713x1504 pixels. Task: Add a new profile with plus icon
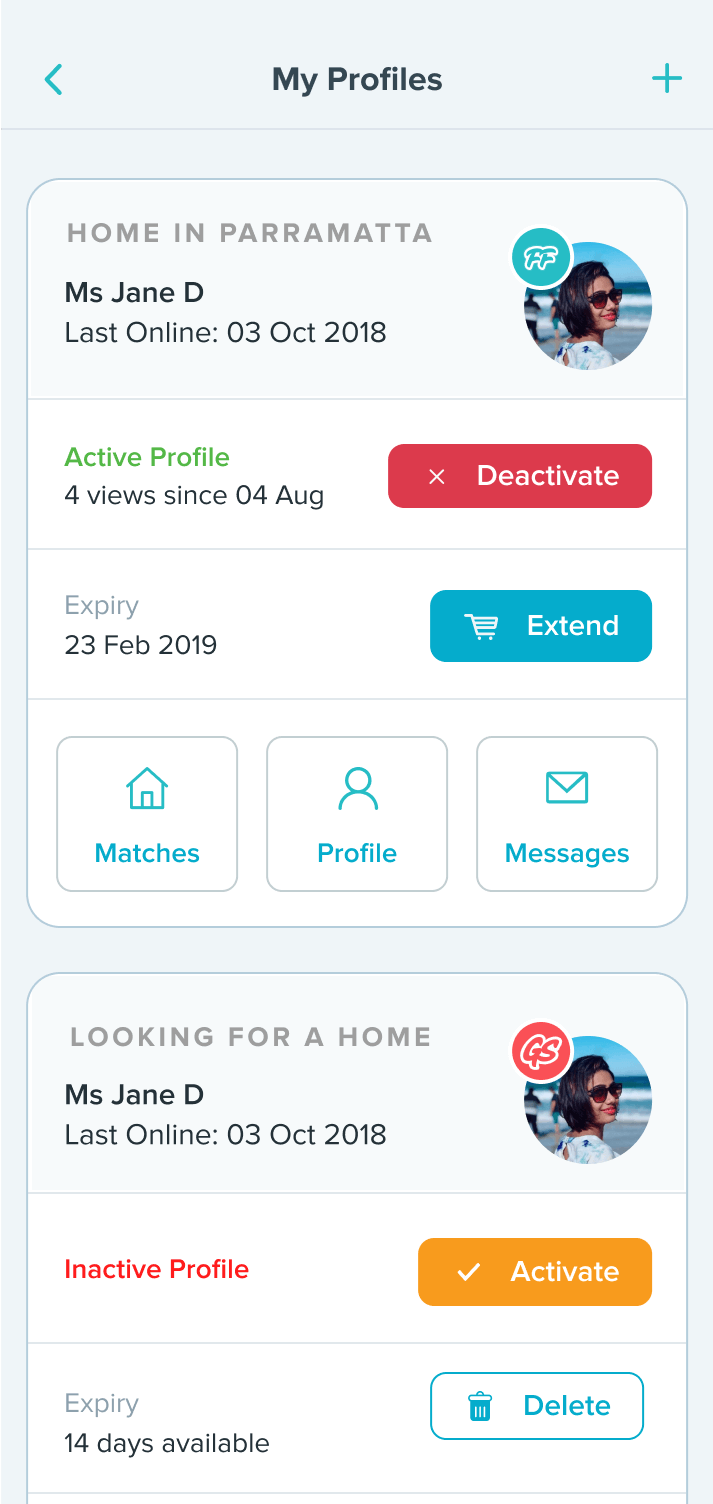pos(666,79)
